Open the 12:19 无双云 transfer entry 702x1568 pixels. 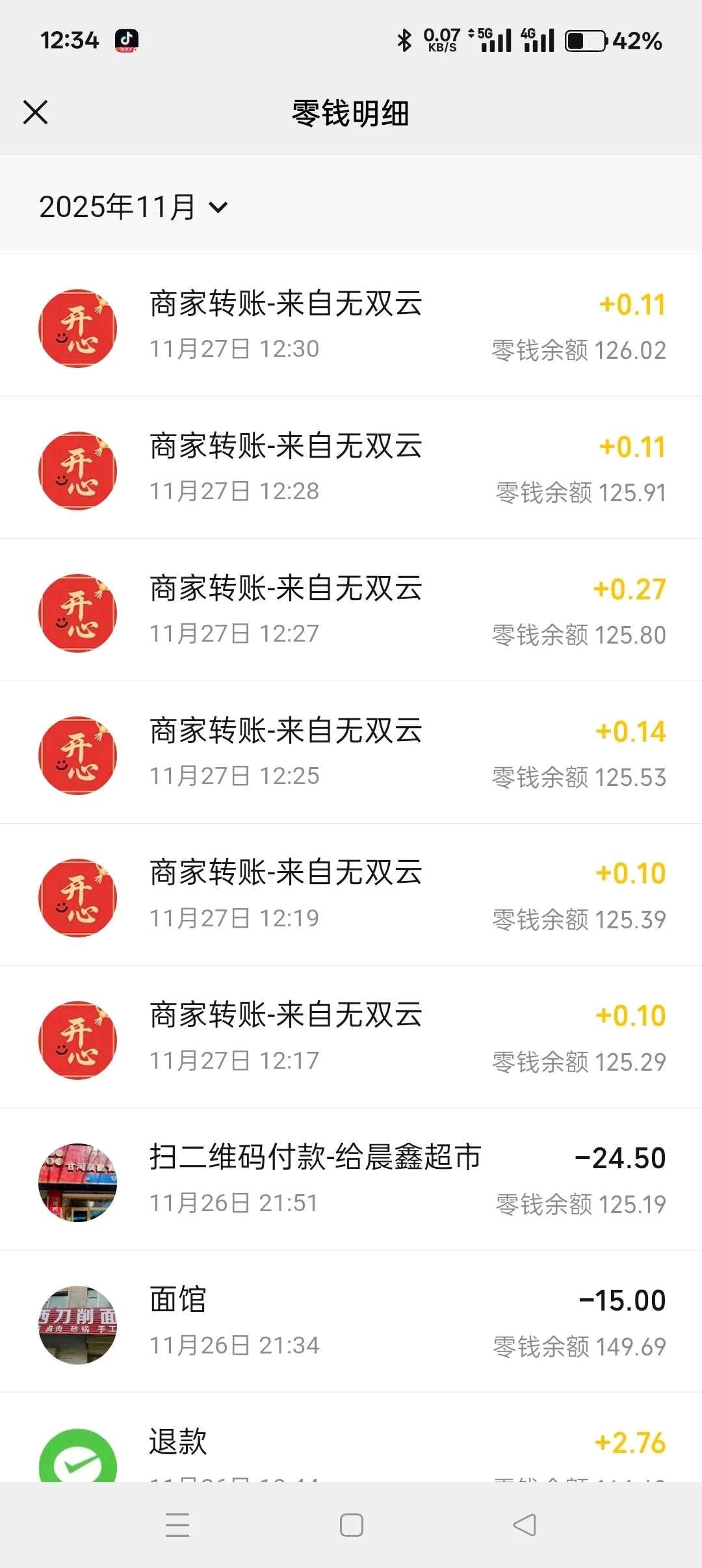point(351,895)
